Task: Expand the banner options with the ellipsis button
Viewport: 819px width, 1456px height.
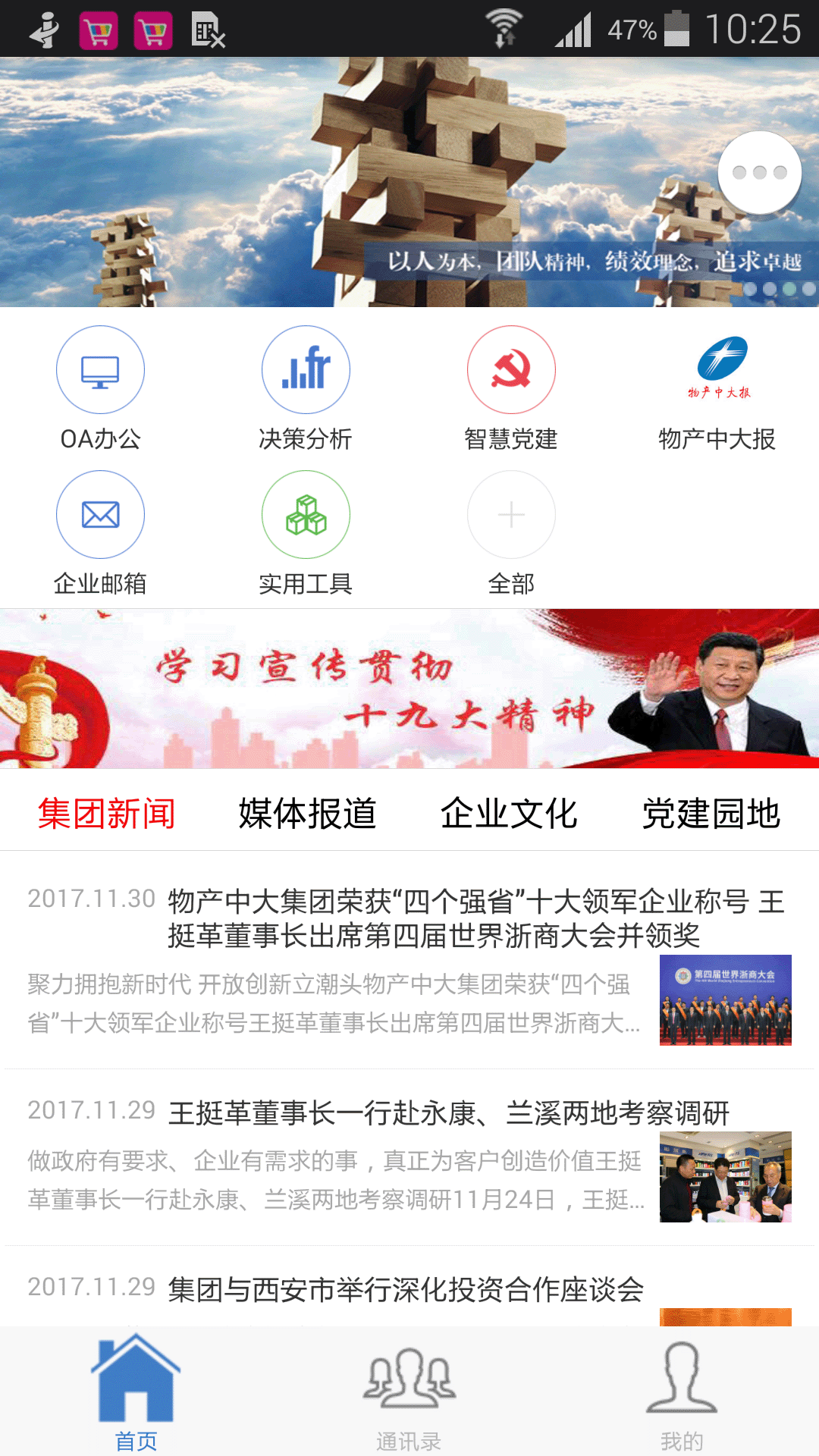Action: [x=760, y=173]
